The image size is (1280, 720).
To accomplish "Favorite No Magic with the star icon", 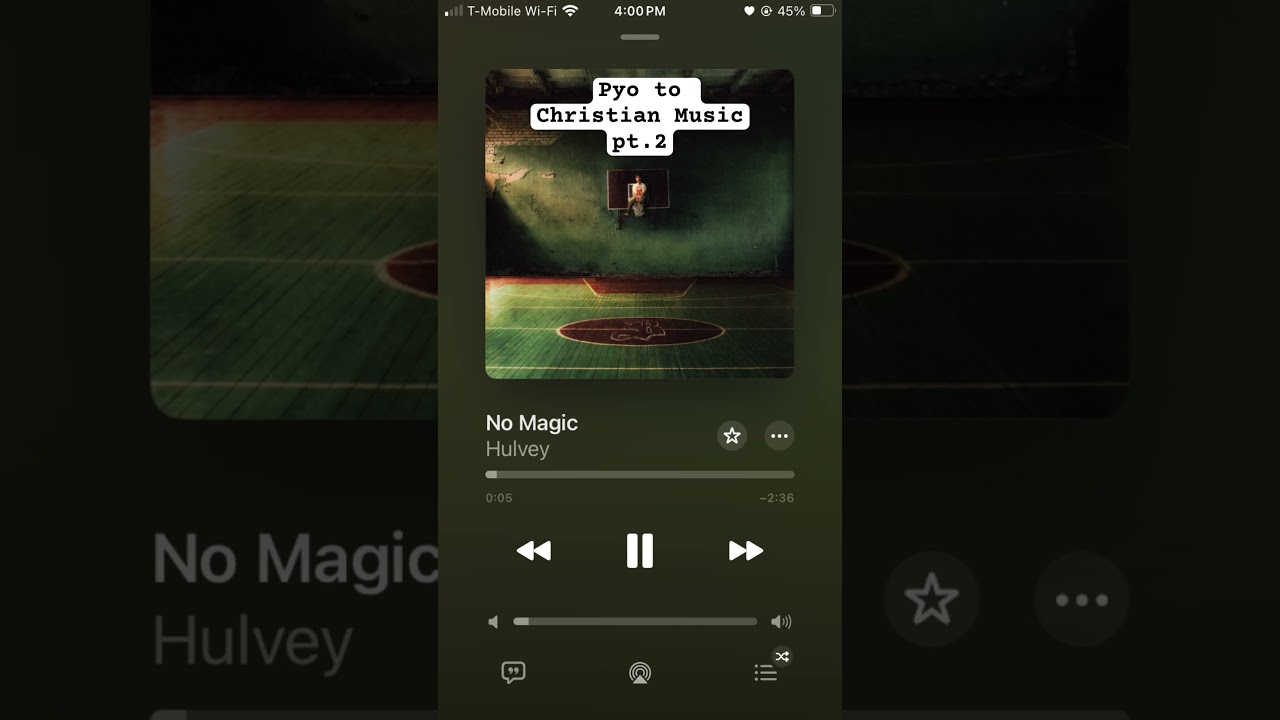I will pos(732,436).
